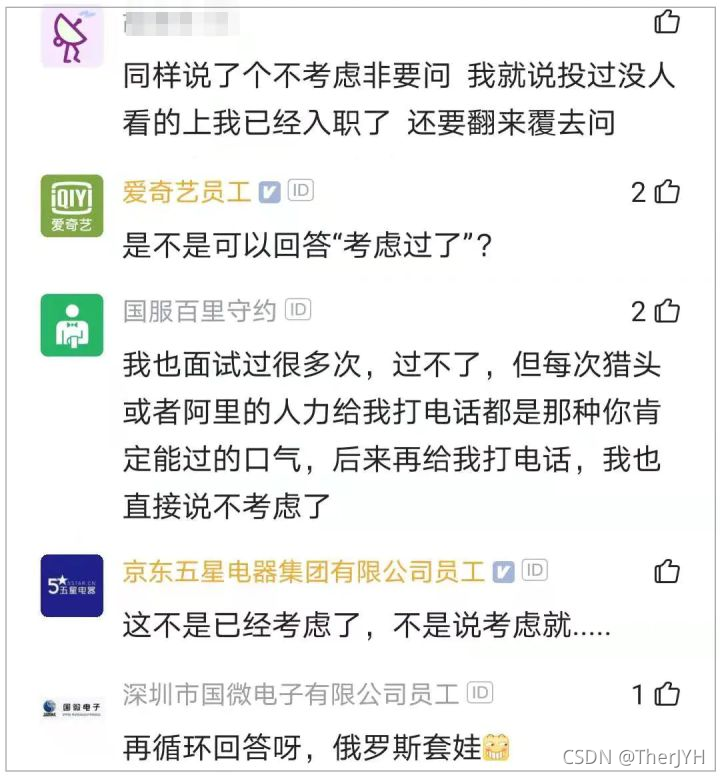Like the comment by 爱奇艺员工

tap(667, 192)
